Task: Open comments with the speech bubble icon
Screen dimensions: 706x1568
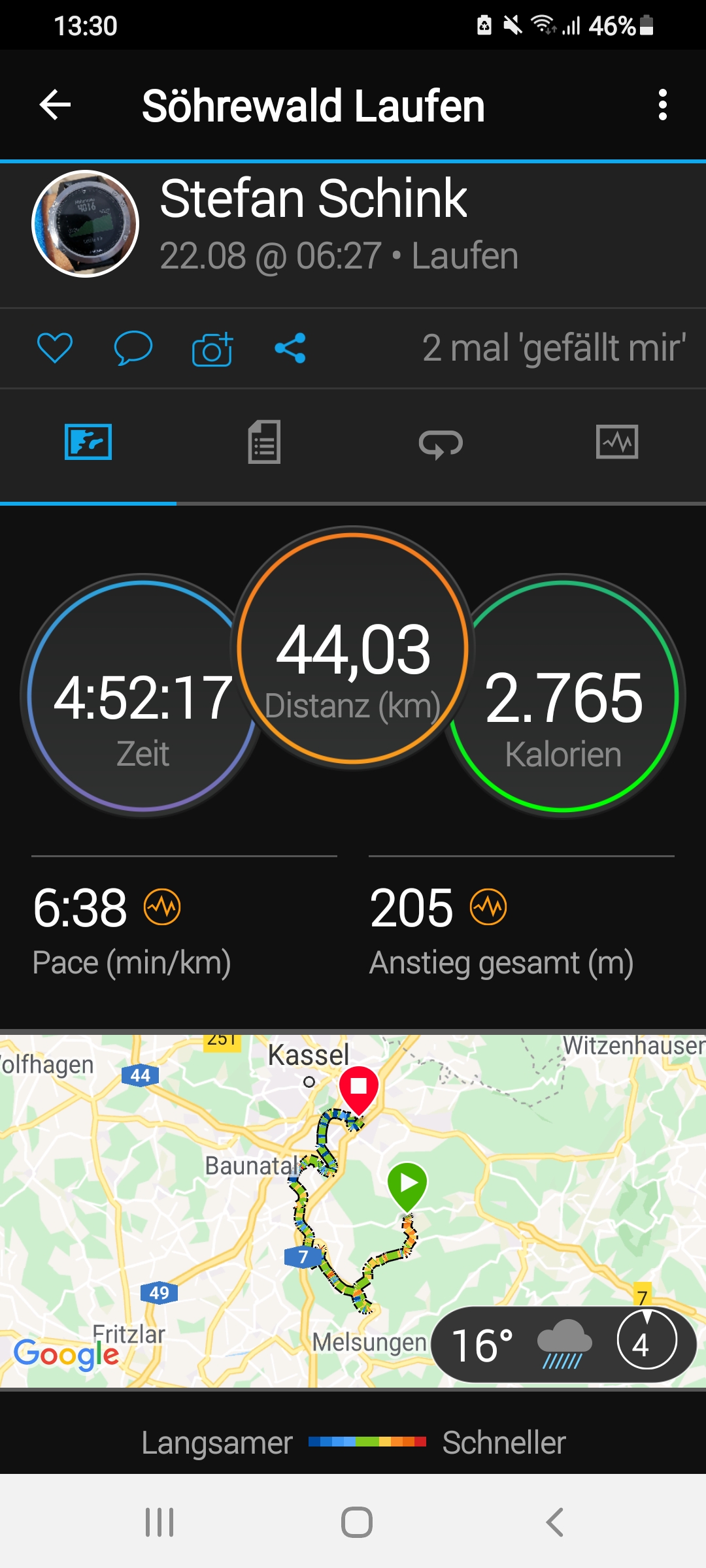Action: (133, 348)
